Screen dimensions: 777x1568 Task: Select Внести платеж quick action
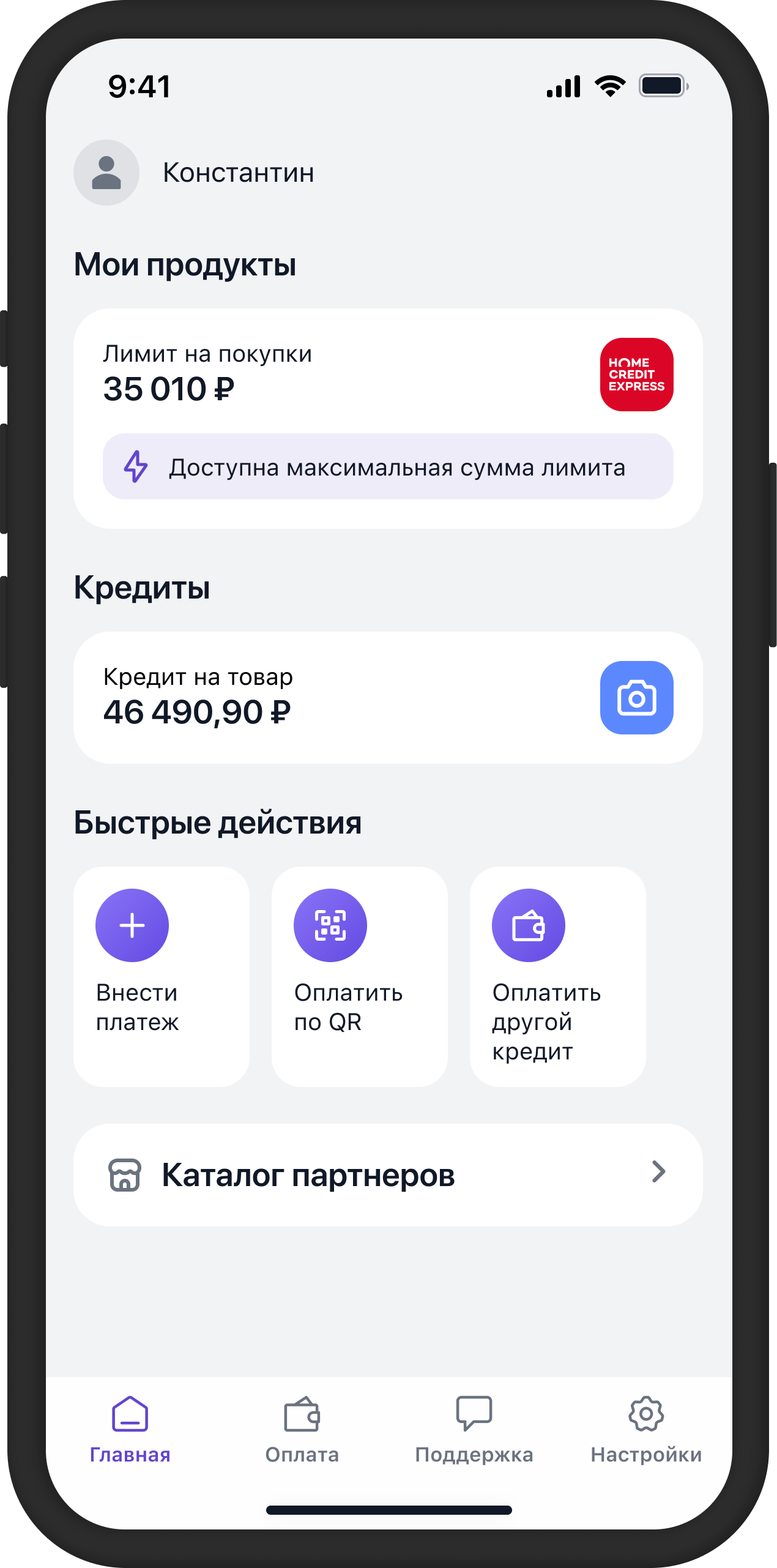162,976
